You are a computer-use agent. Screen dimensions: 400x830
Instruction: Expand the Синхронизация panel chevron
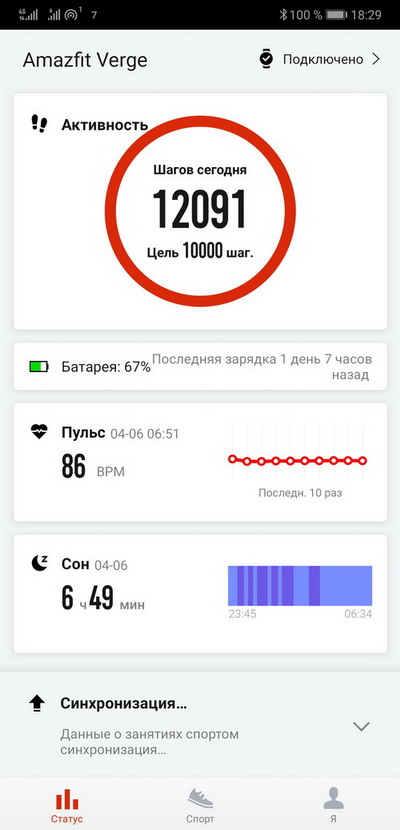[x=361, y=727]
